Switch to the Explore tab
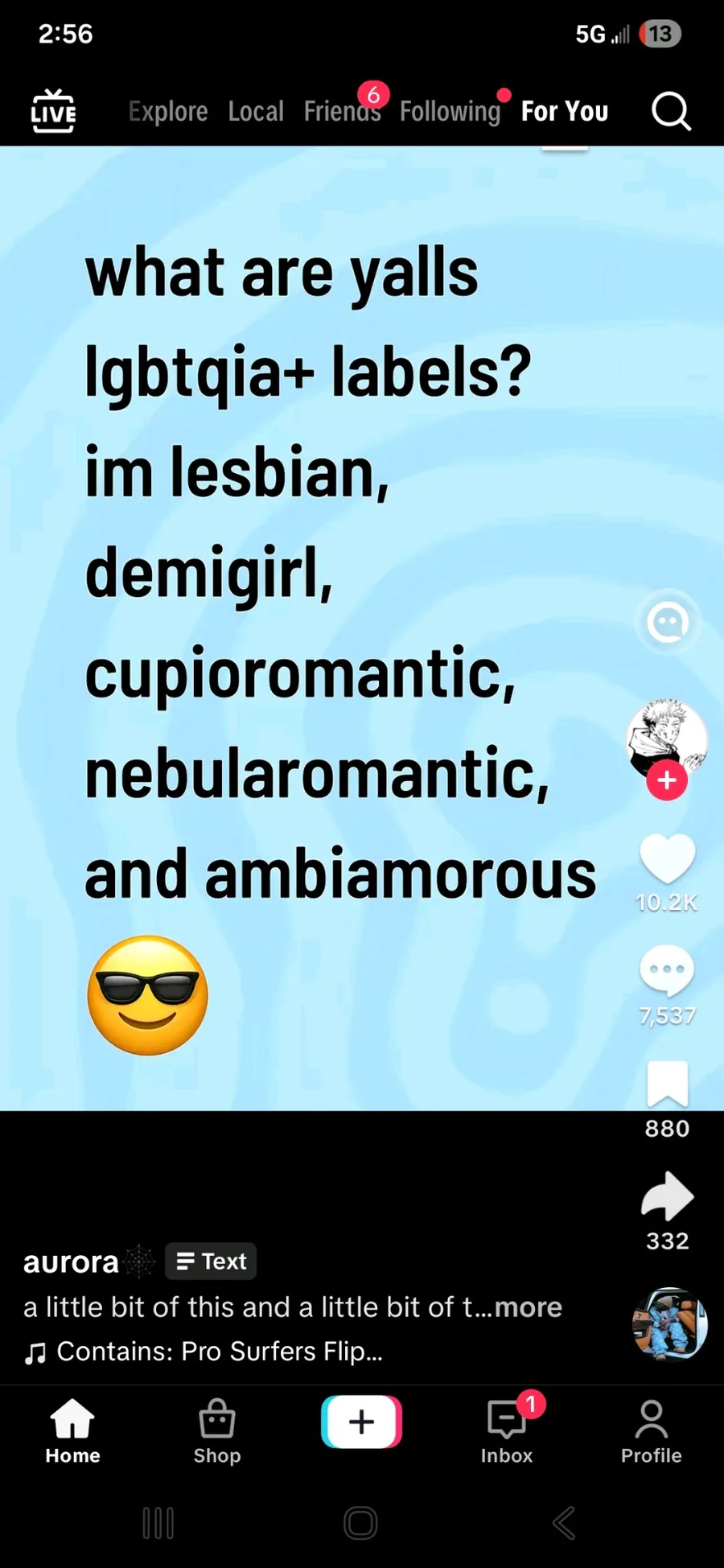 [168, 111]
